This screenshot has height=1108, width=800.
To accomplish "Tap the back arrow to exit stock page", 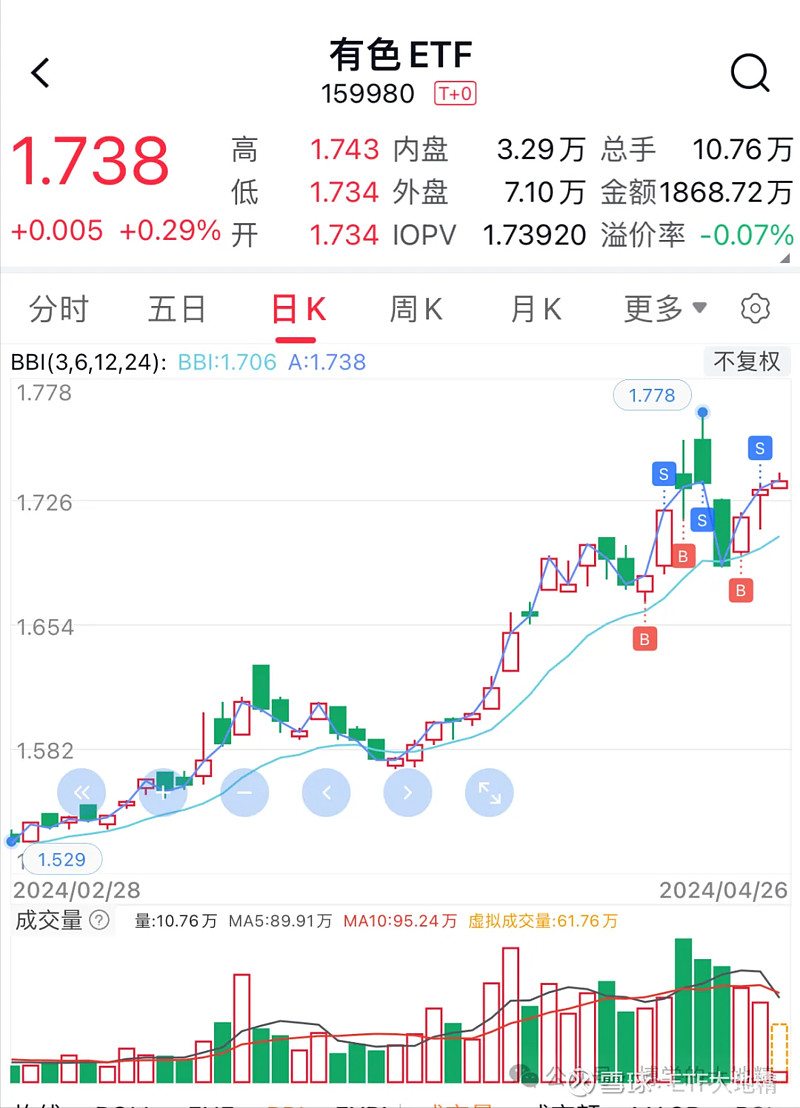I will tap(39, 72).
